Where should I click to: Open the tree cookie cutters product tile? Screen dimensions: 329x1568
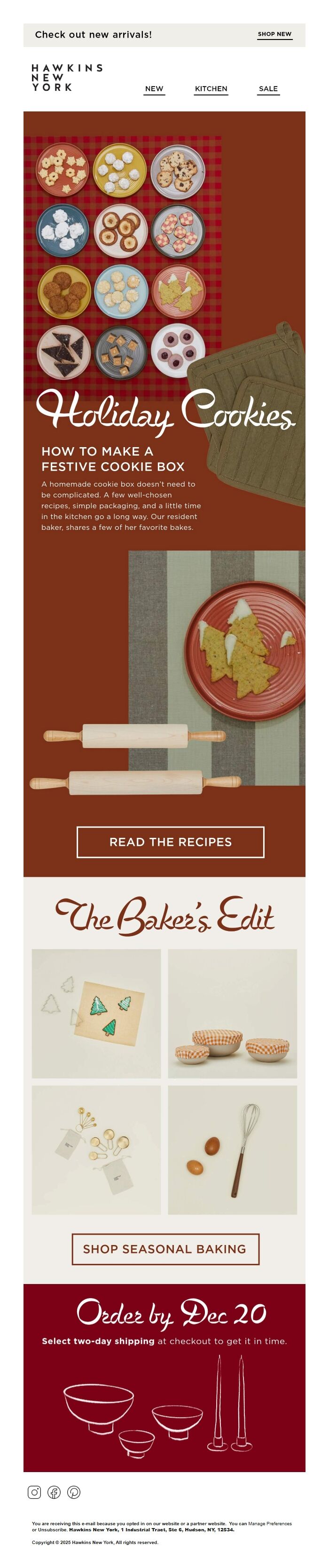click(96, 1014)
